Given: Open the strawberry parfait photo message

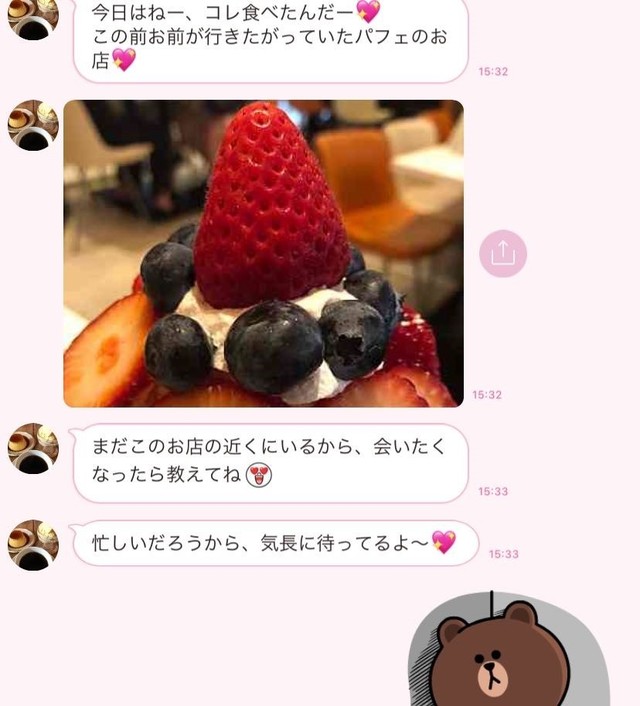Looking at the screenshot, I should click(263, 253).
